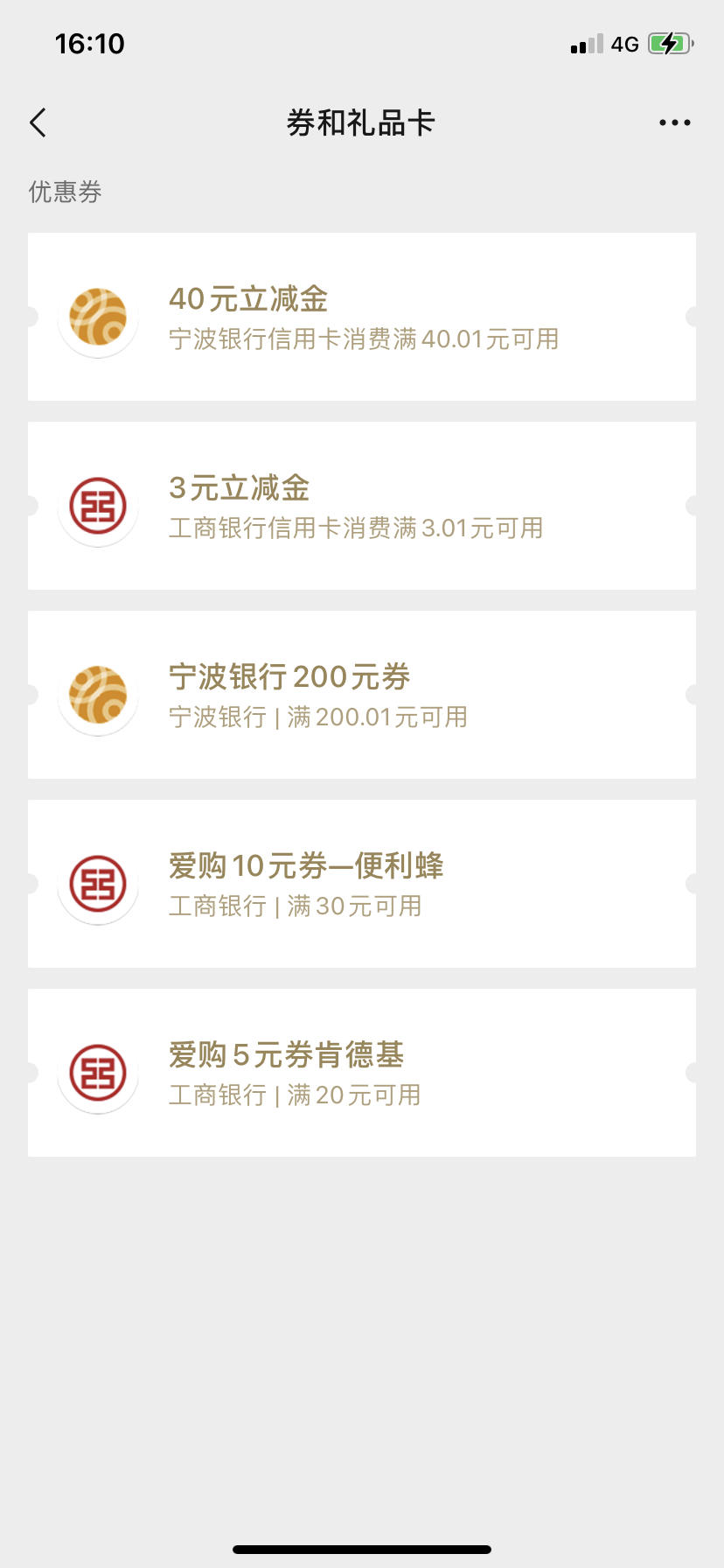Open the 40元立减金 coupon
The image size is (724, 1568).
click(x=362, y=317)
